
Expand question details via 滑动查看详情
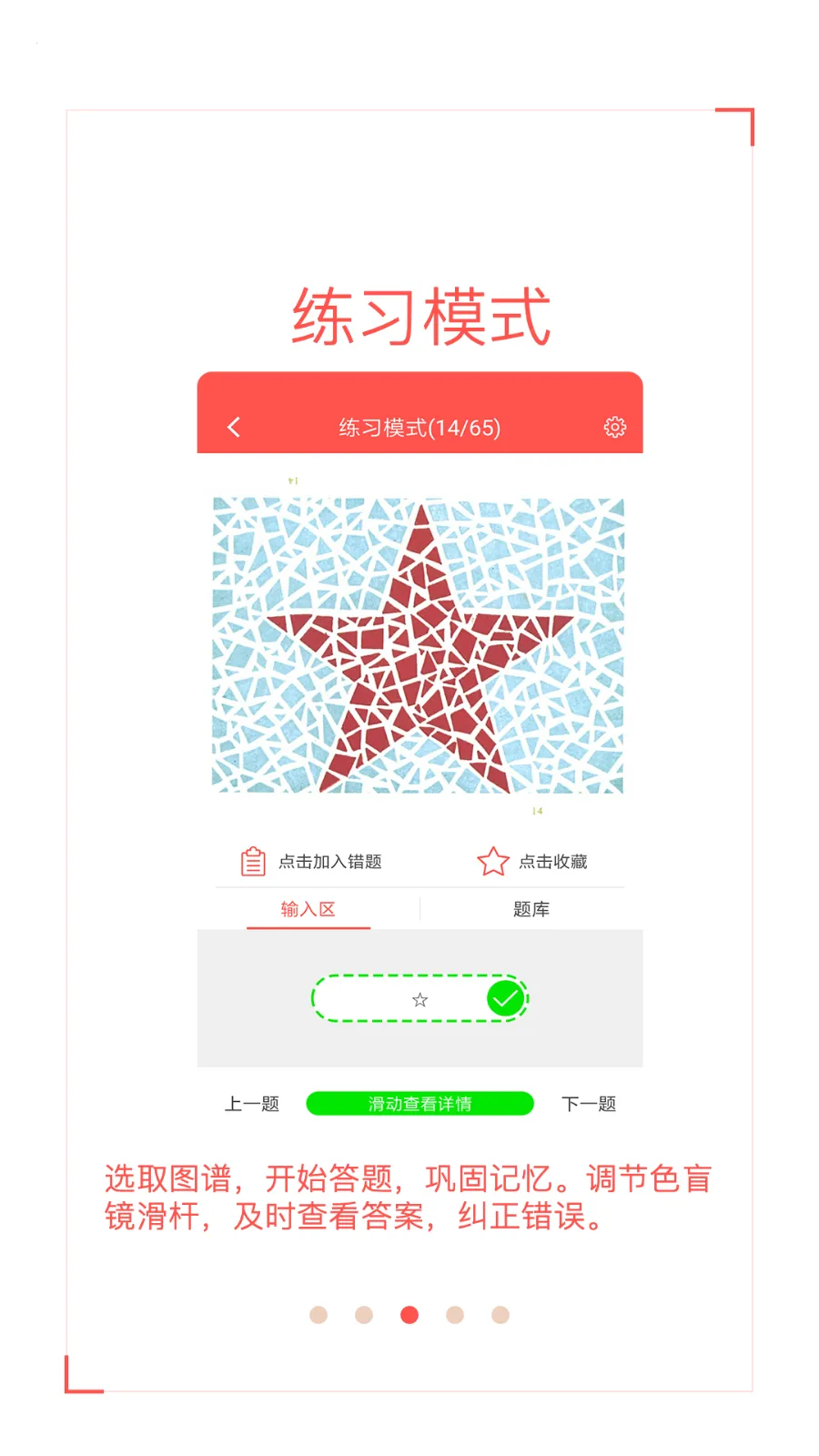(x=420, y=1103)
